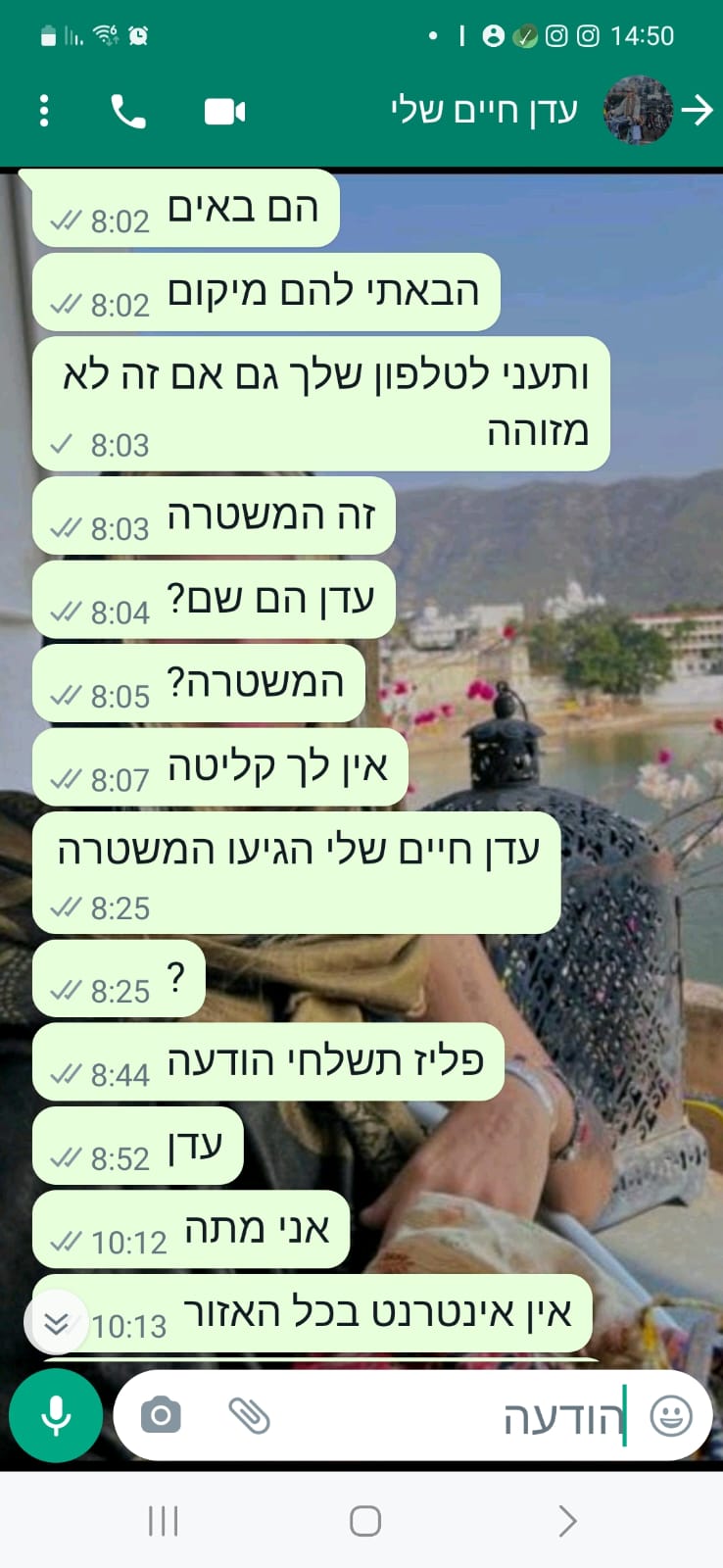This screenshot has width=723, height=1568.
Task: Open recent apps
Action: (x=163, y=1521)
